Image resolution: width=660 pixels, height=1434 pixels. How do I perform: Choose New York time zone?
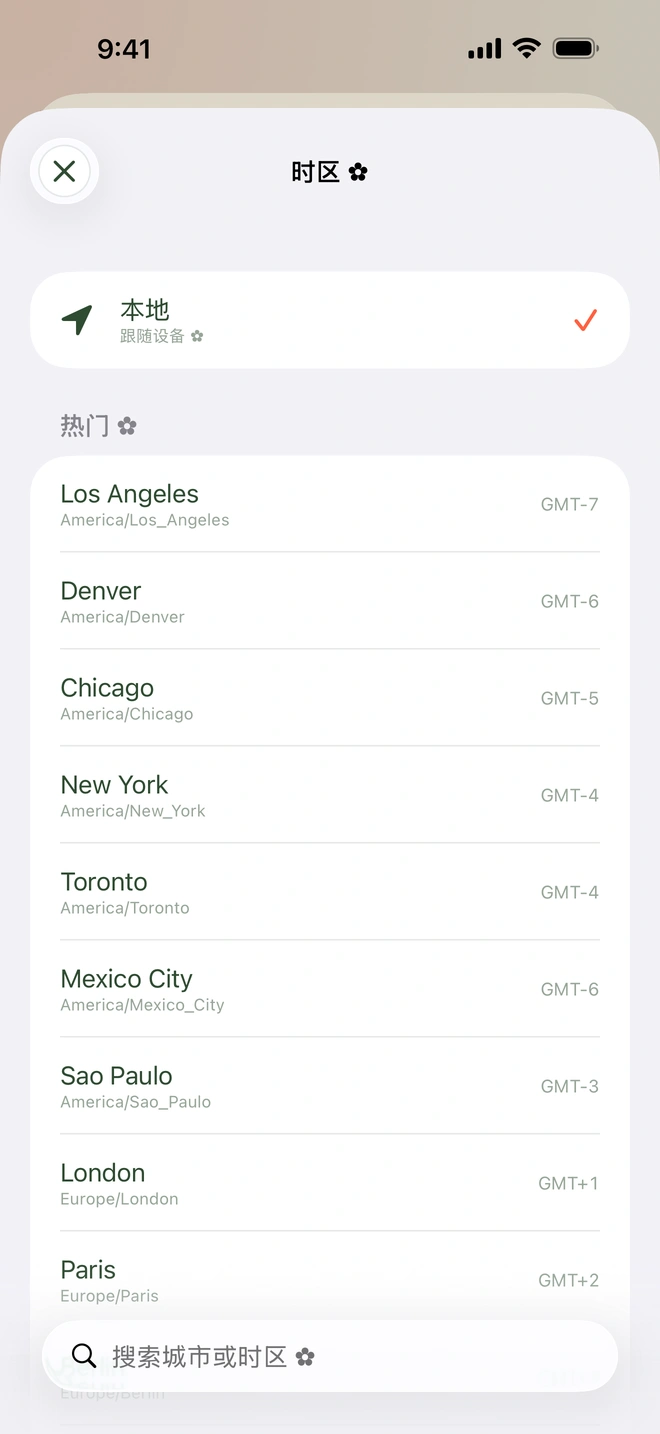(330, 795)
